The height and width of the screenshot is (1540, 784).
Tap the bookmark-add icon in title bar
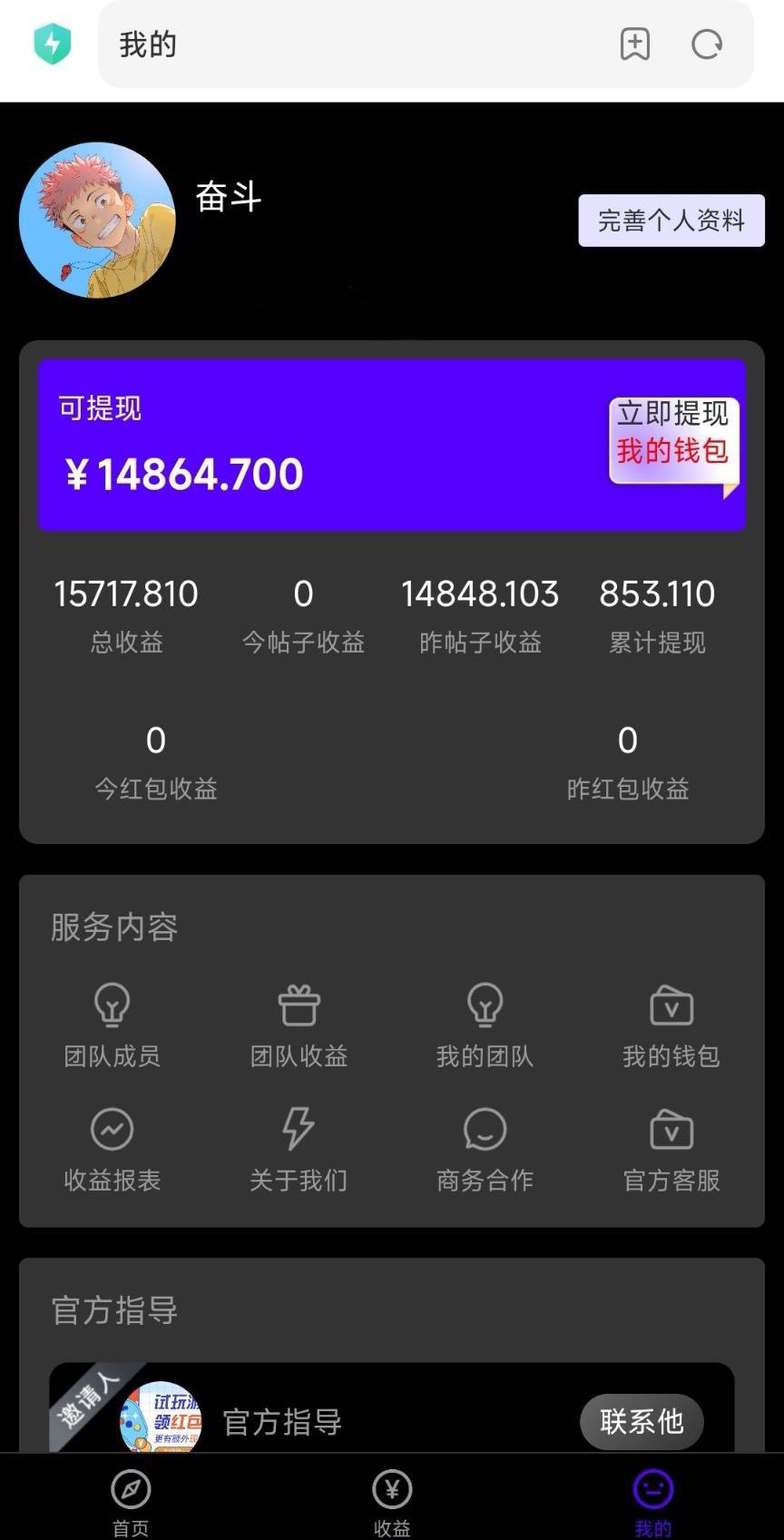tap(635, 43)
